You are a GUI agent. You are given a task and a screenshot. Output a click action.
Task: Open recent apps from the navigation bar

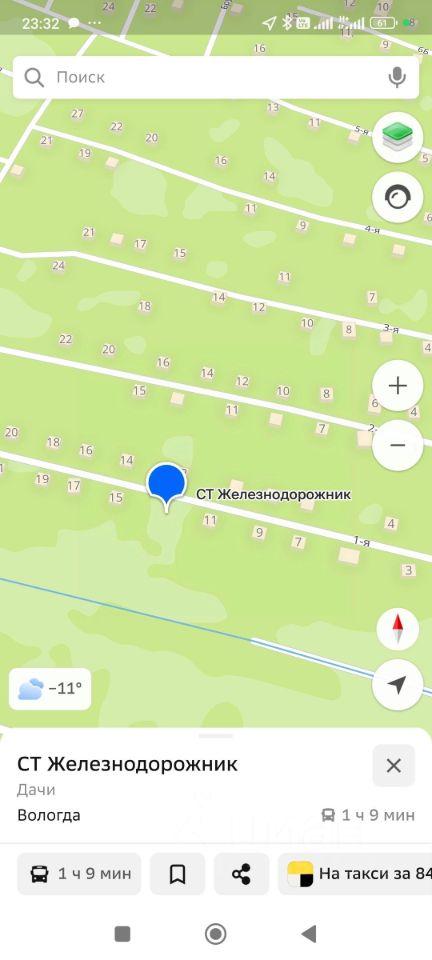click(x=122, y=934)
